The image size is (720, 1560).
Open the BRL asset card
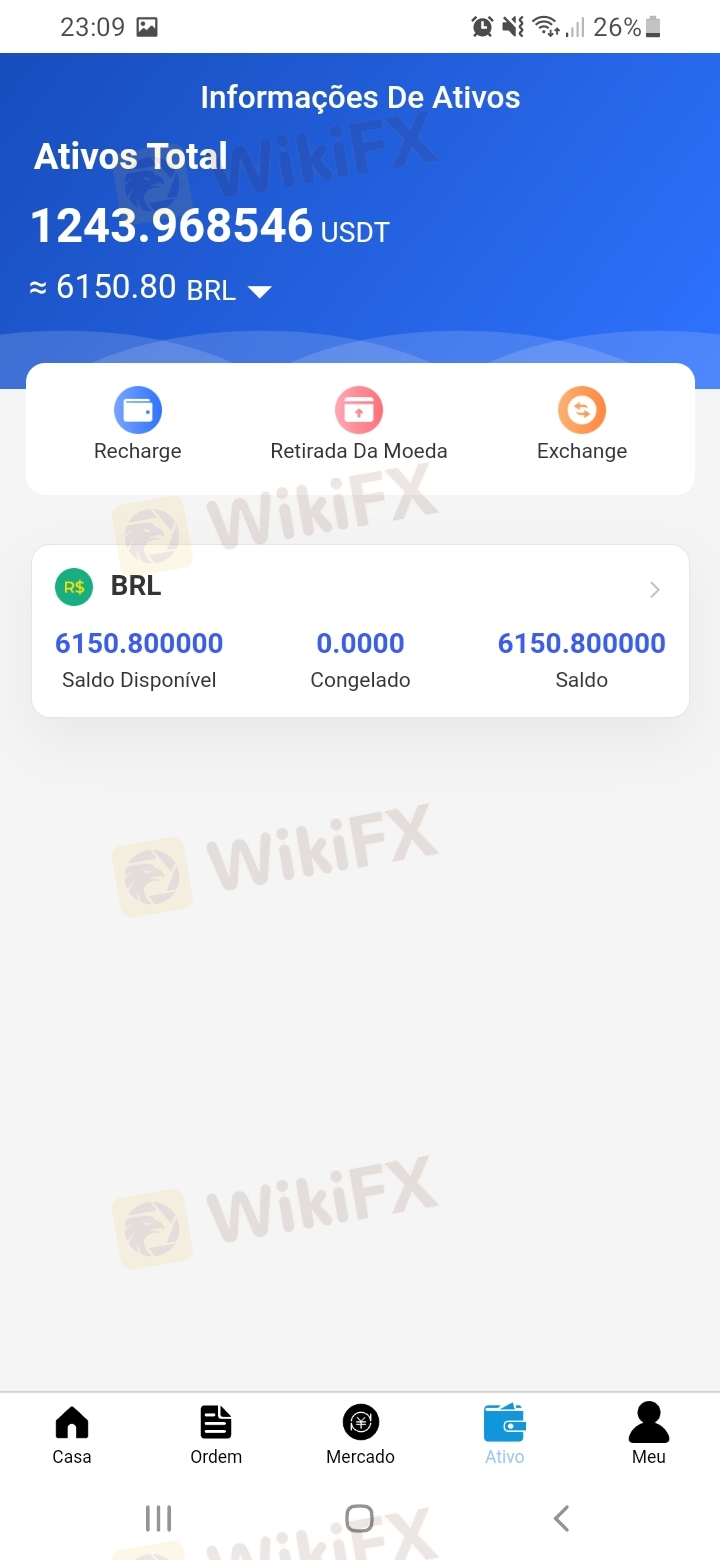(360, 631)
